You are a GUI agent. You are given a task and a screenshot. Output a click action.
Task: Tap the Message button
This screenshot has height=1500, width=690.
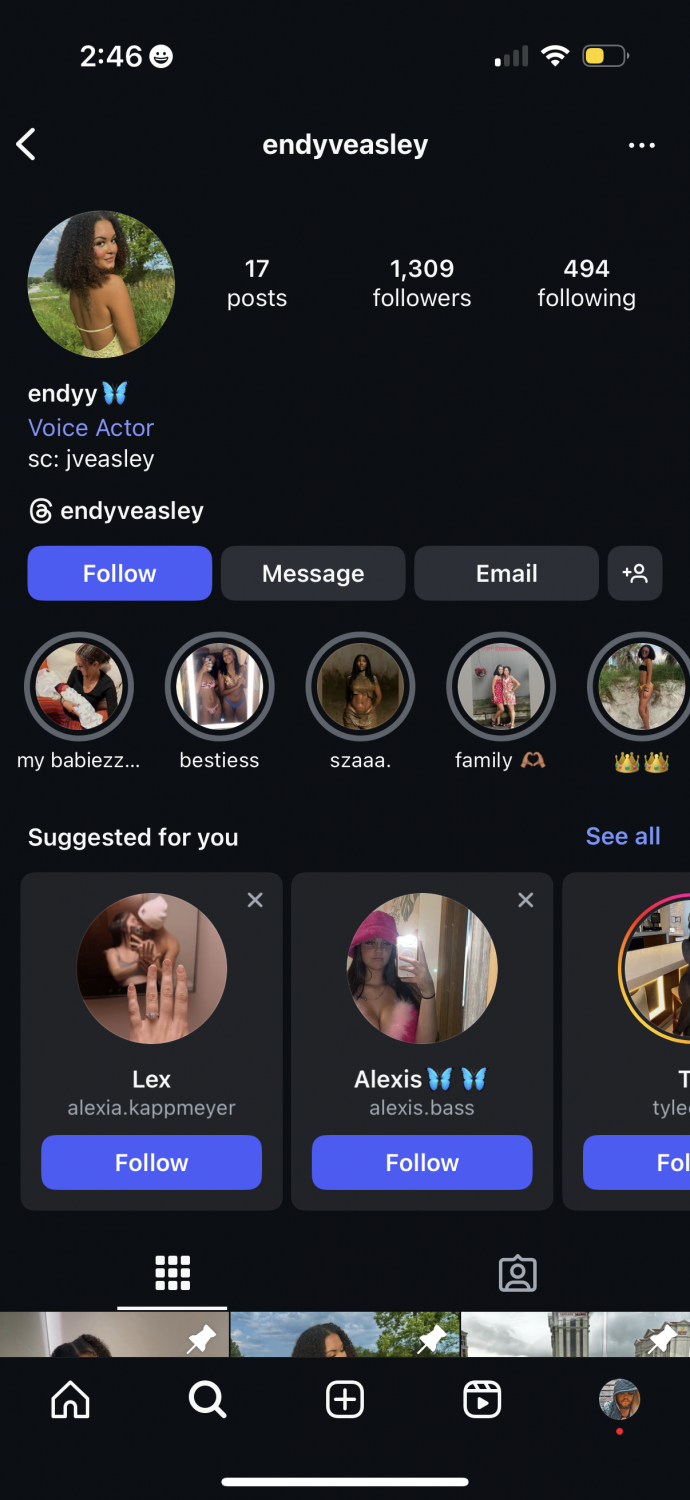pyautogui.click(x=313, y=573)
